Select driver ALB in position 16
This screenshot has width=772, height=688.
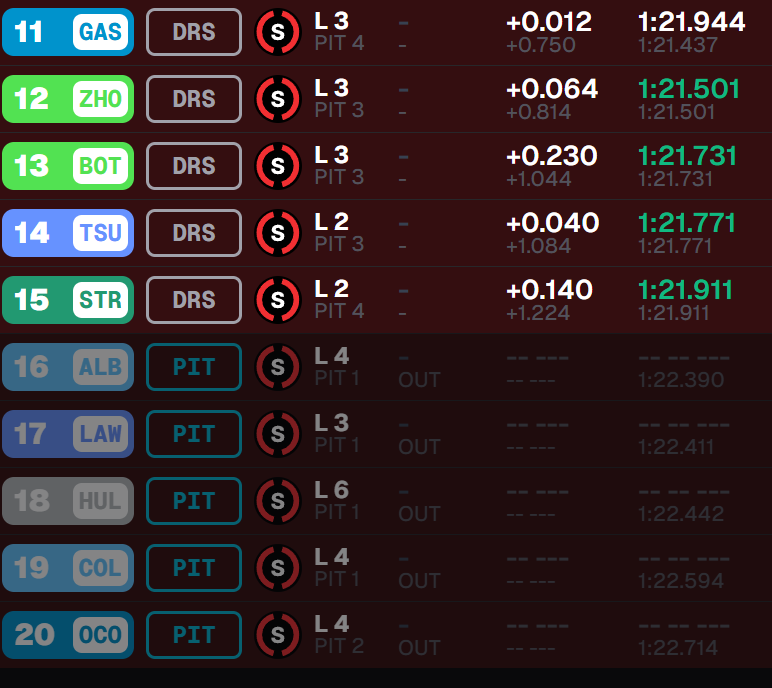click(x=68, y=367)
